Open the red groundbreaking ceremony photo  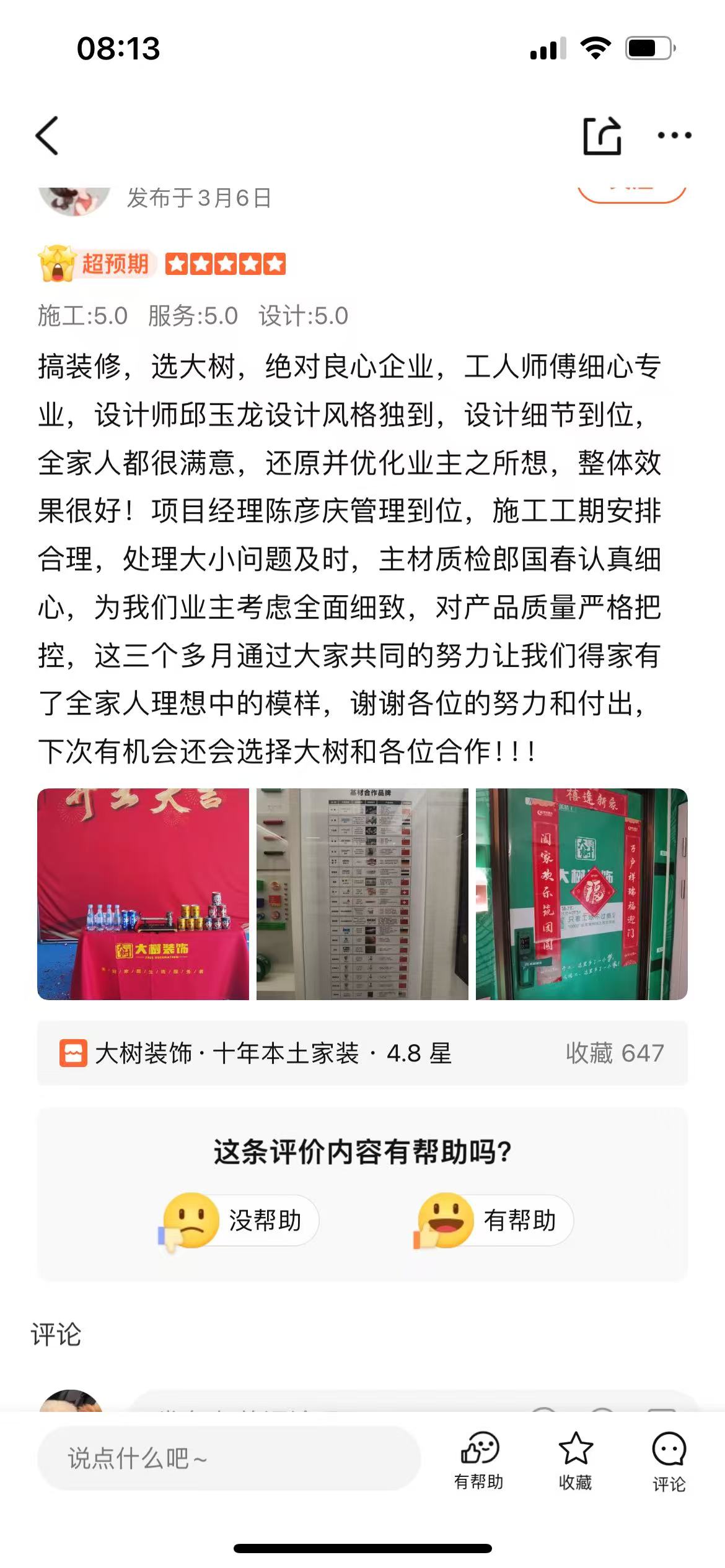143,894
